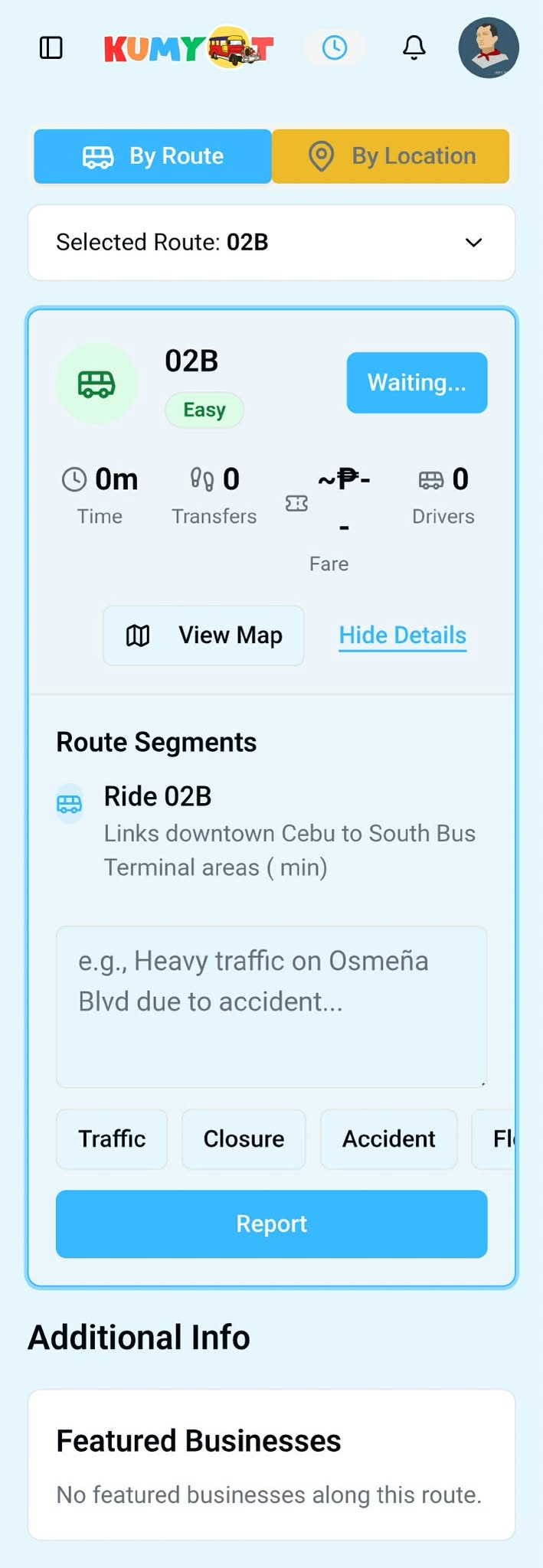The height and width of the screenshot is (1568, 543).
Task: Switch to the By Route tab
Action: 153,156
